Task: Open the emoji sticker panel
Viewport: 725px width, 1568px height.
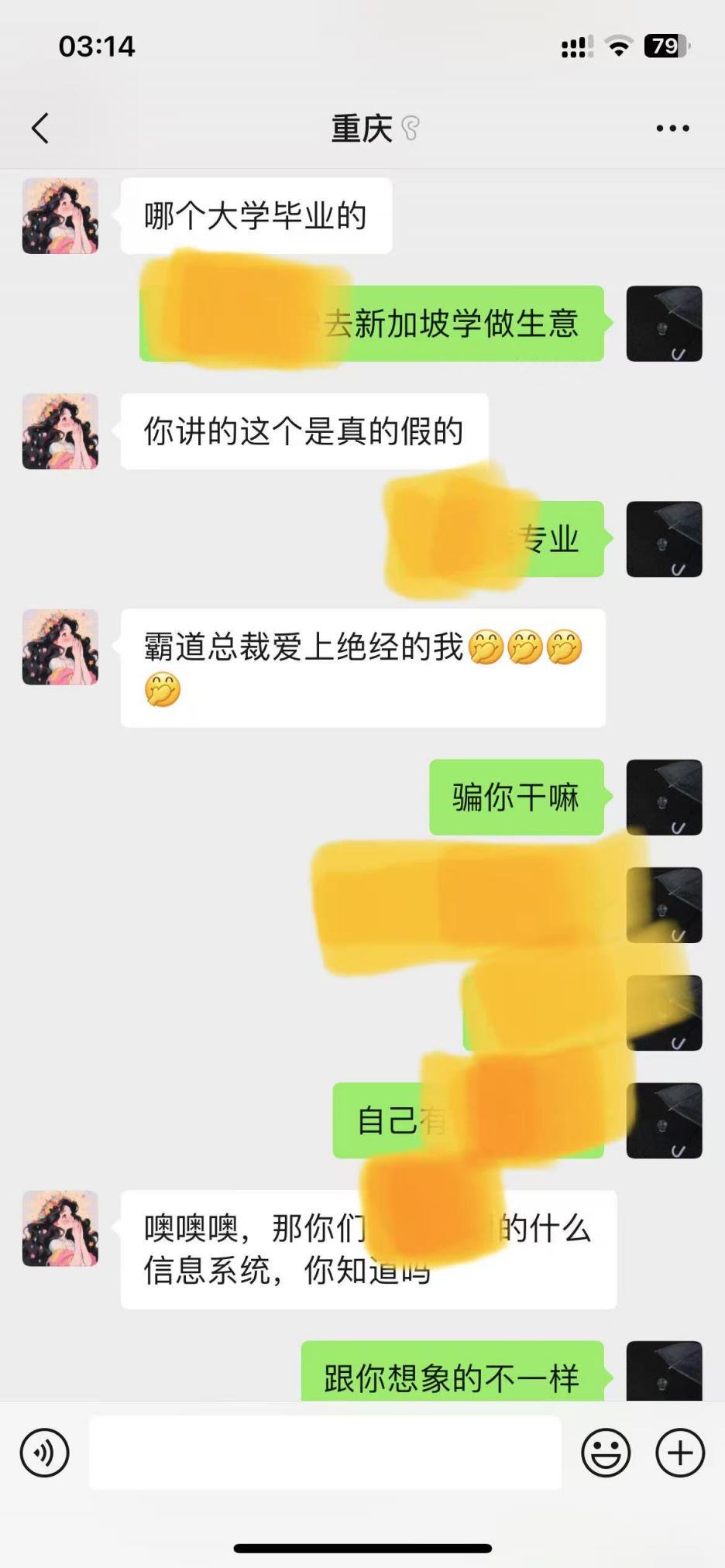Action: click(x=606, y=1453)
